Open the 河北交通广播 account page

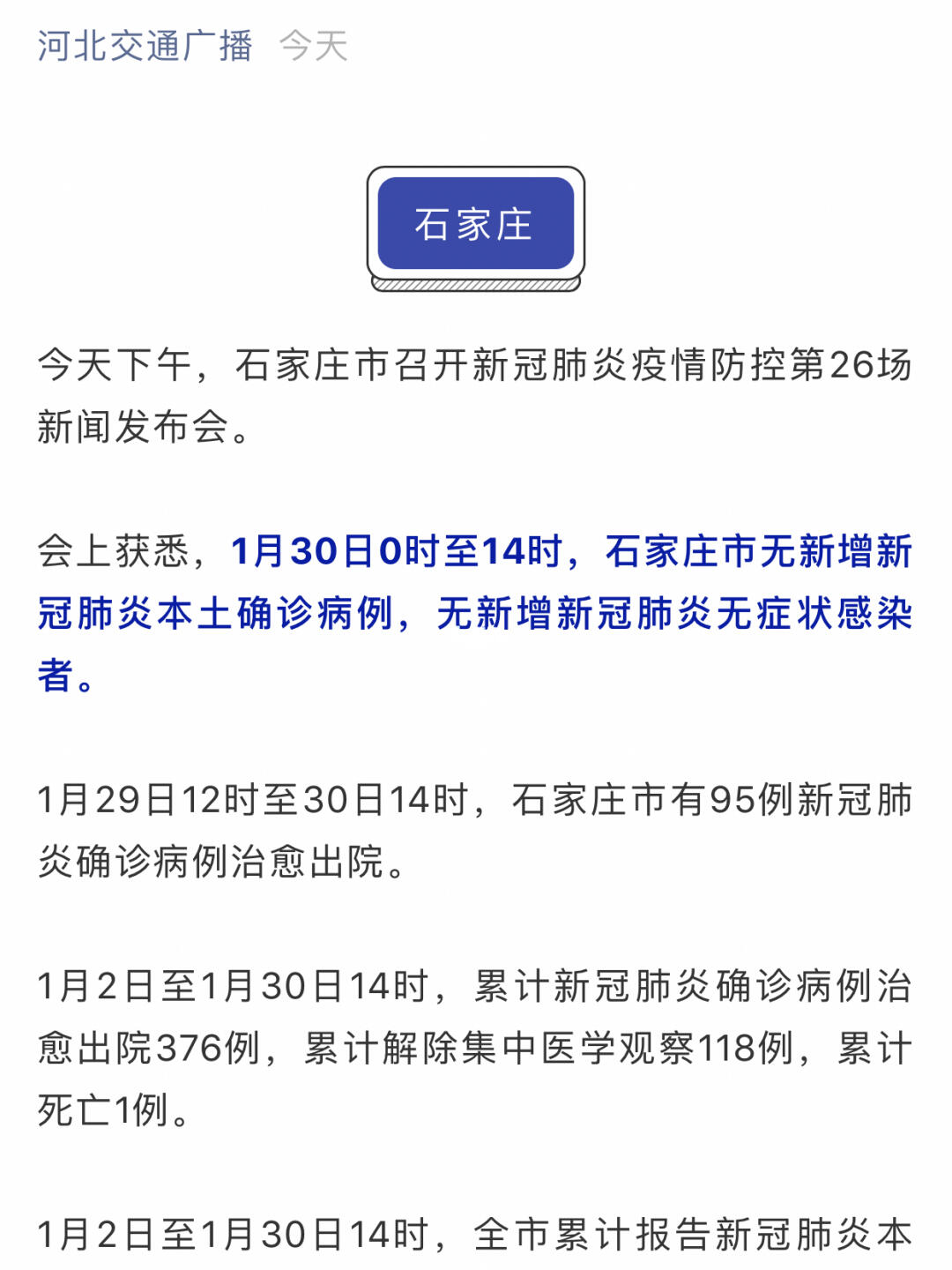[145, 46]
